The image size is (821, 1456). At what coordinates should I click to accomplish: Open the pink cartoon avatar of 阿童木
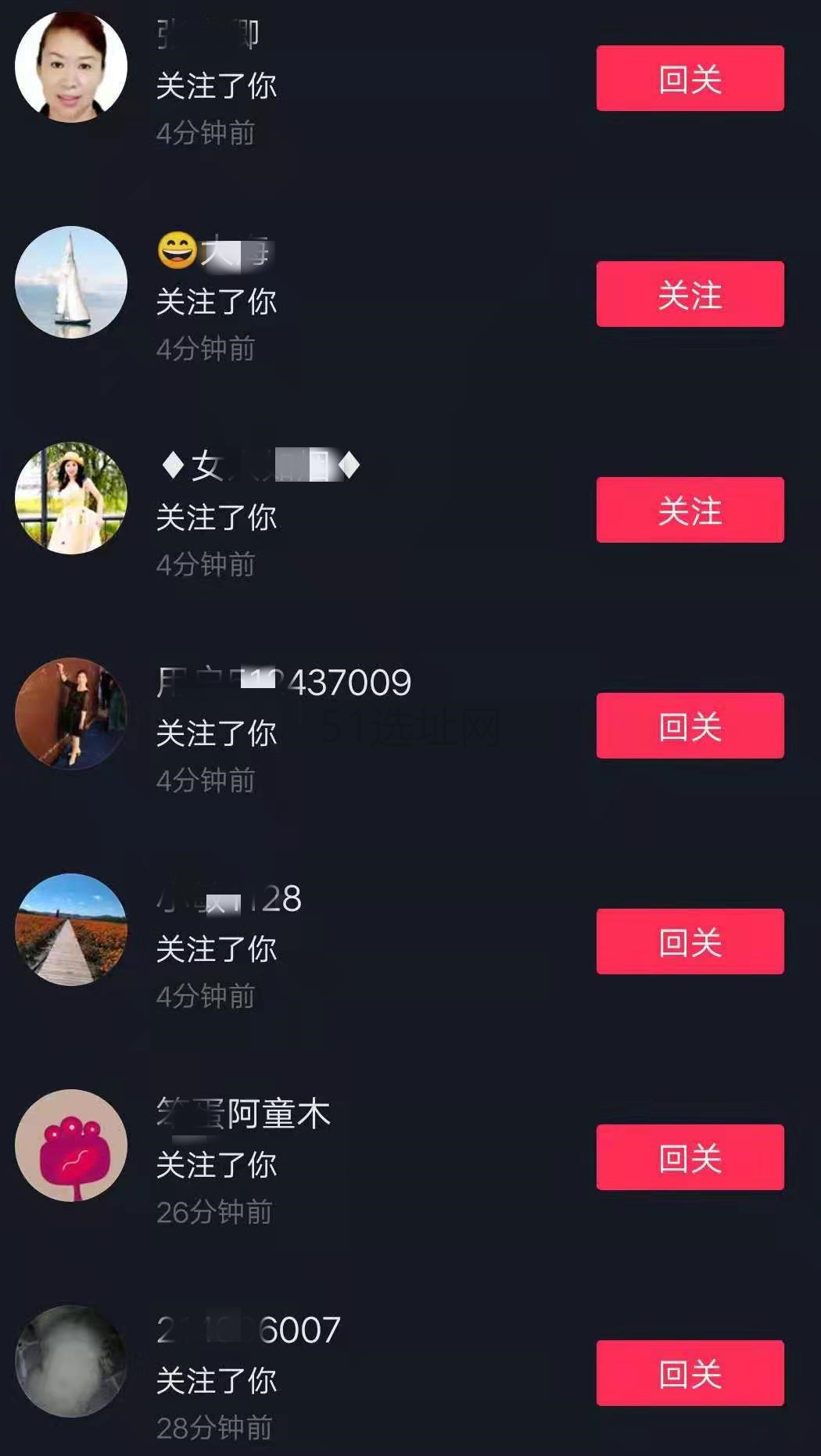(70, 1146)
